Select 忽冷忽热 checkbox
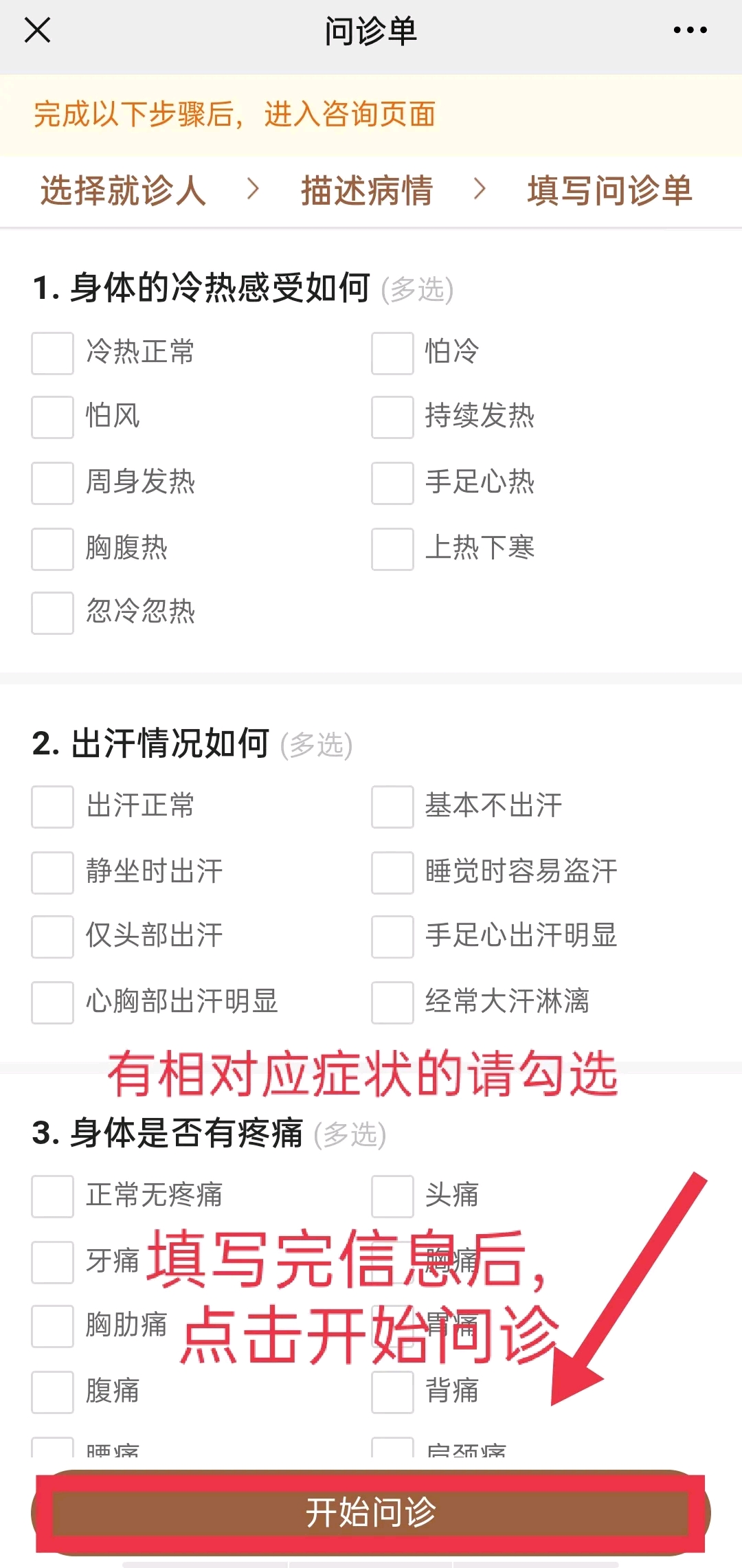This screenshot has height=1568, width=742. [x=52, y=613]
